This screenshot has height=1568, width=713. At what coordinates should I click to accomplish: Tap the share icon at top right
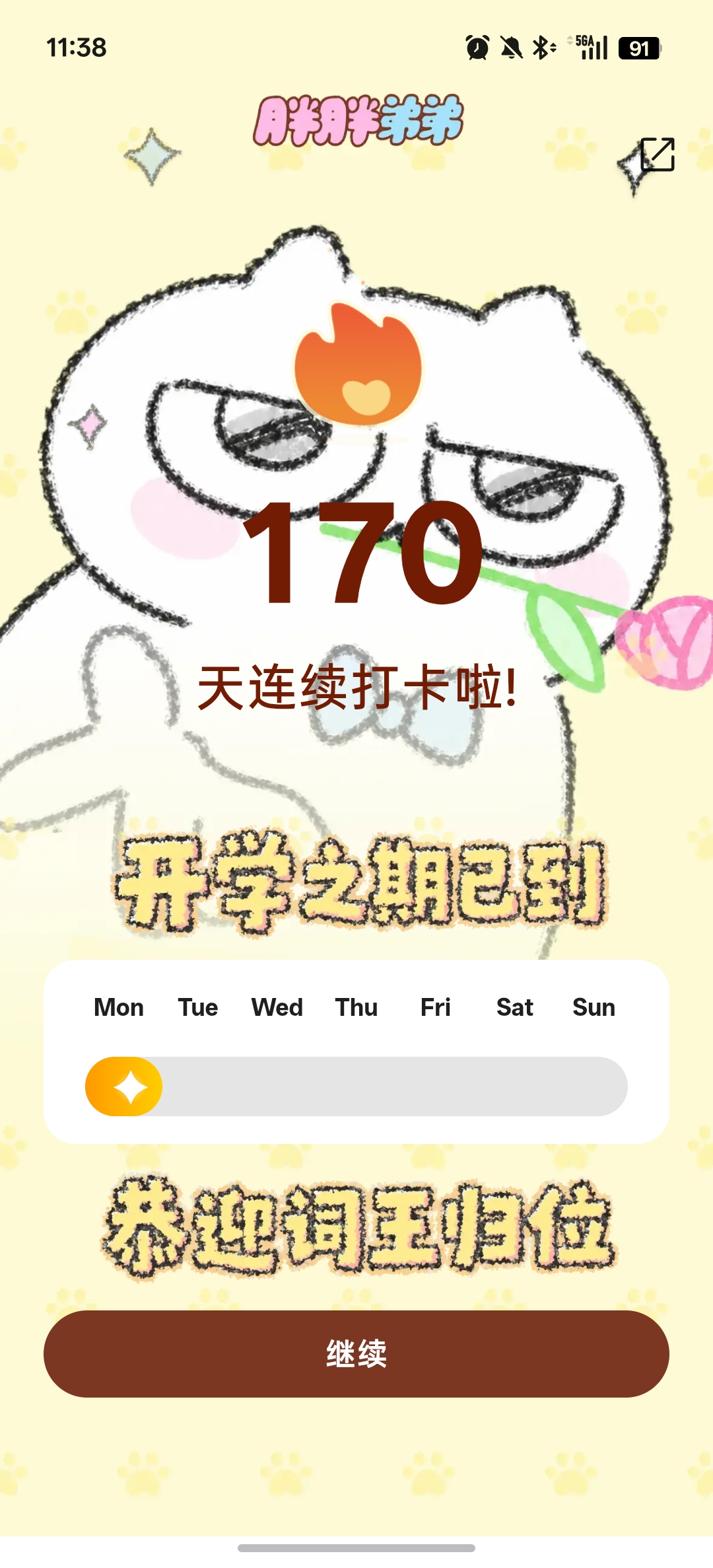[658, 155]
